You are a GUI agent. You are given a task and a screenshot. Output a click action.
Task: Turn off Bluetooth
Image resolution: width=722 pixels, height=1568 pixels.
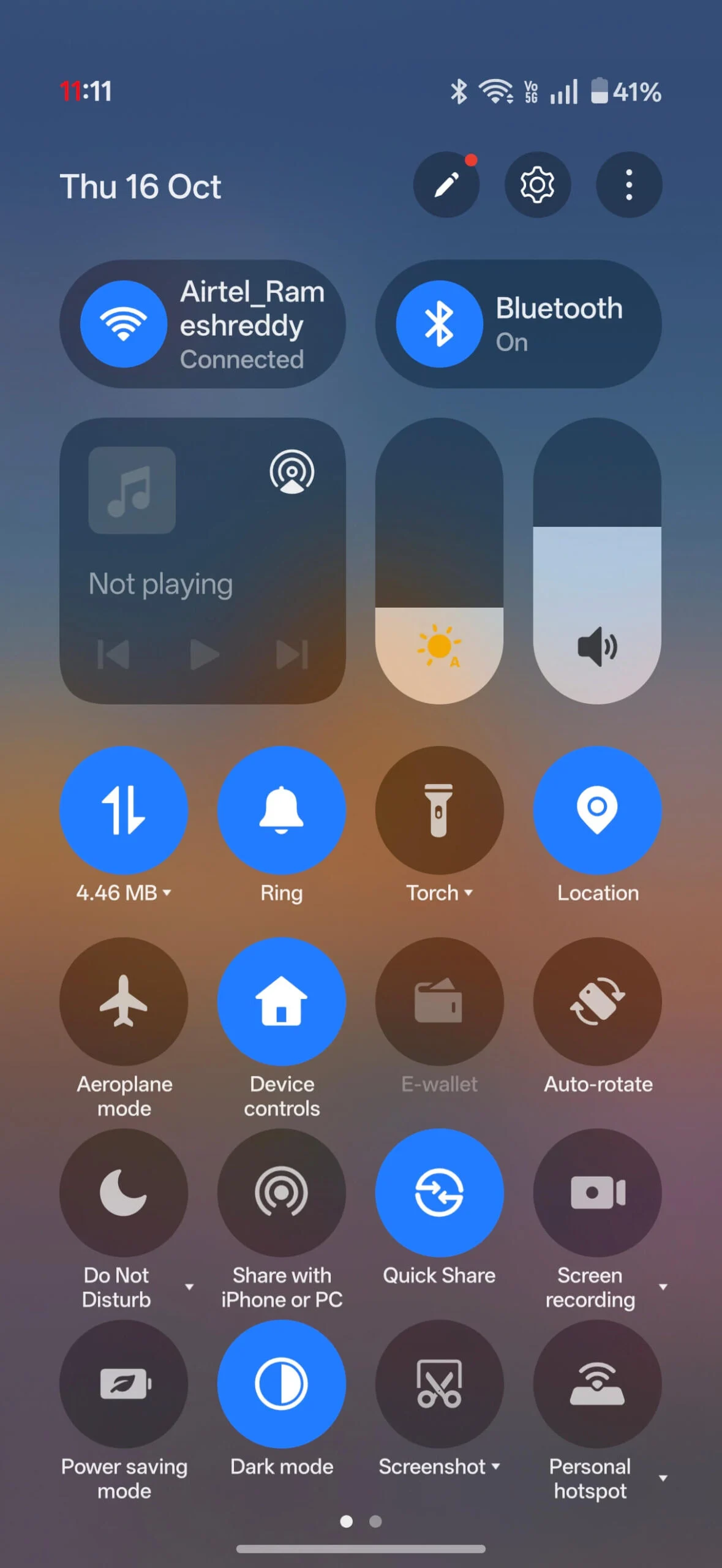tap(439, 324)
